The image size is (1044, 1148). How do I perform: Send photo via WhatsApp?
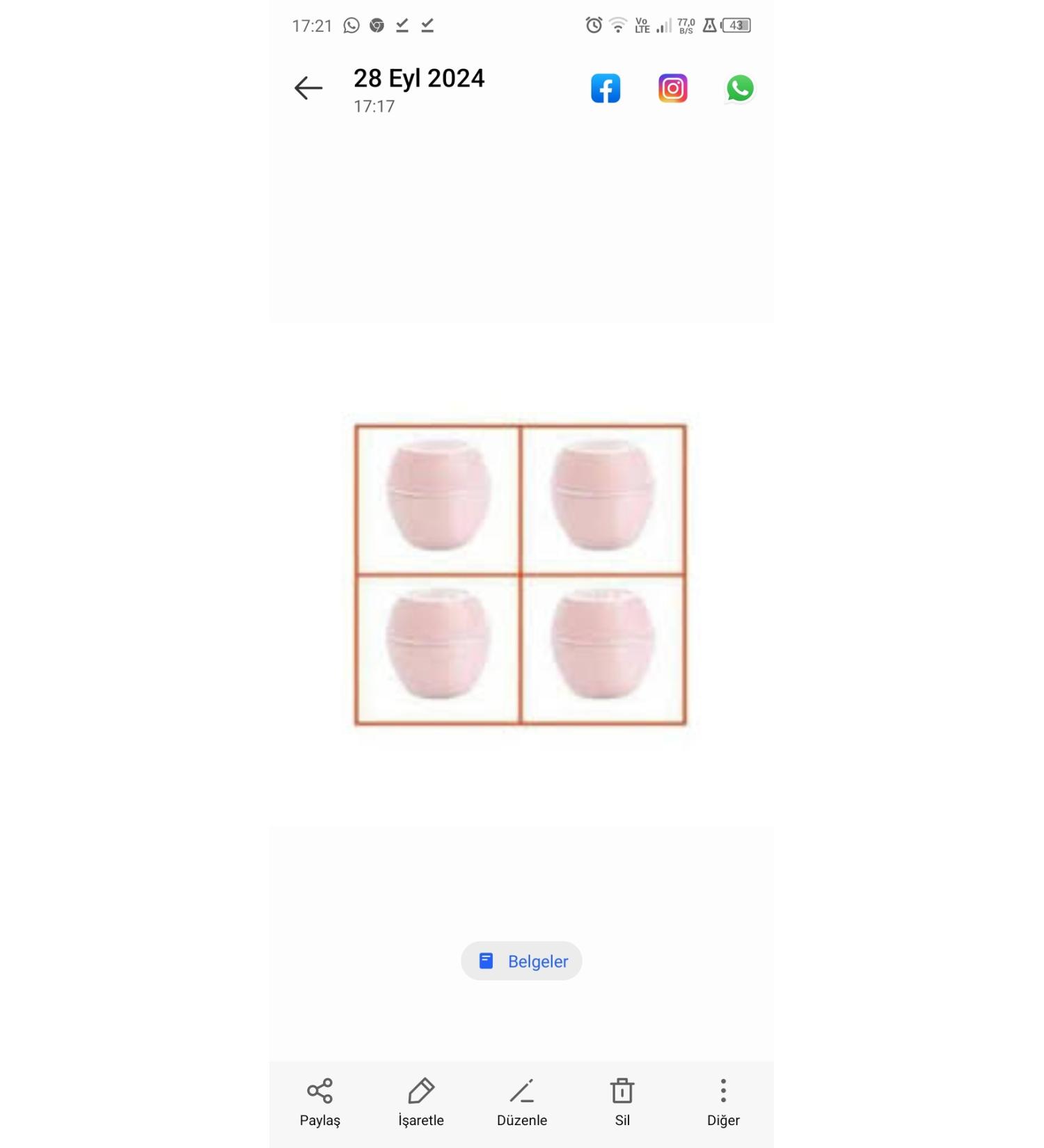click(740, 88)
